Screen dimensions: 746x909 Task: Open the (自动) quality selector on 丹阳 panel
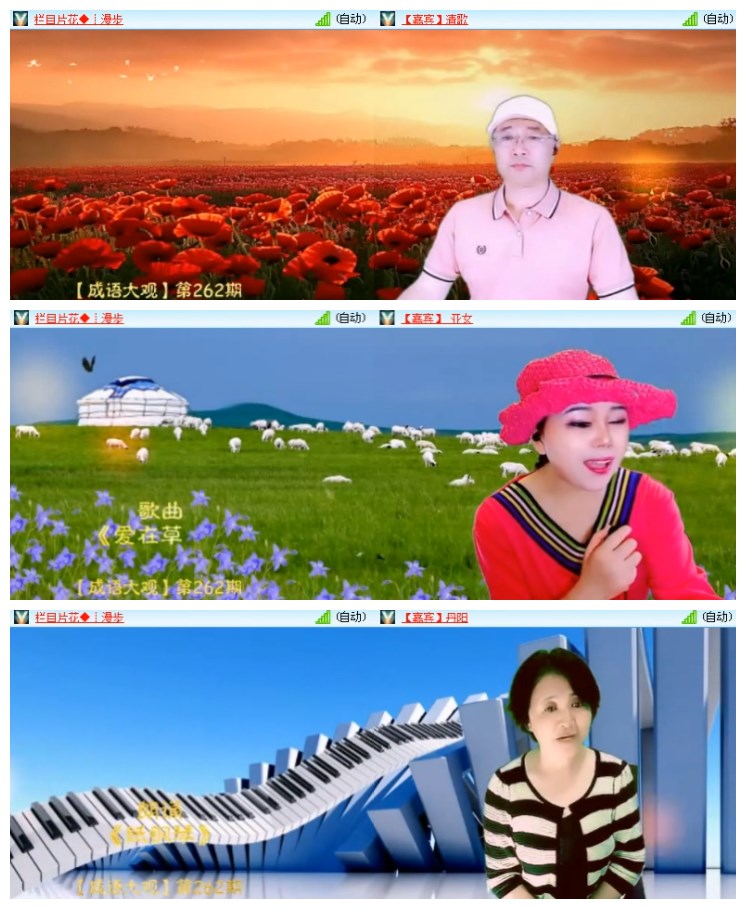[717, 618]
